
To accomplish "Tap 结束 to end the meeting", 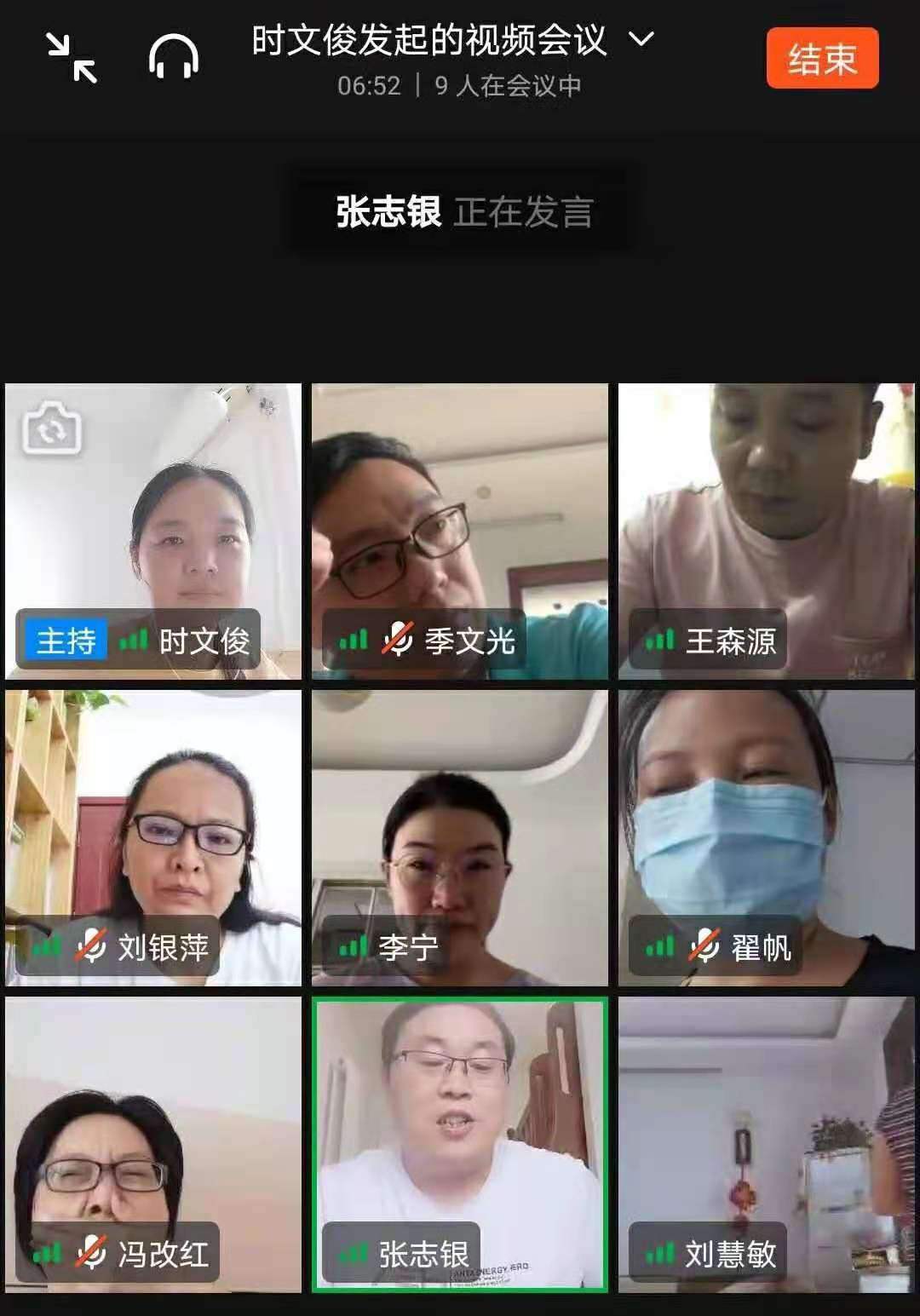I will tap(822, 58).
